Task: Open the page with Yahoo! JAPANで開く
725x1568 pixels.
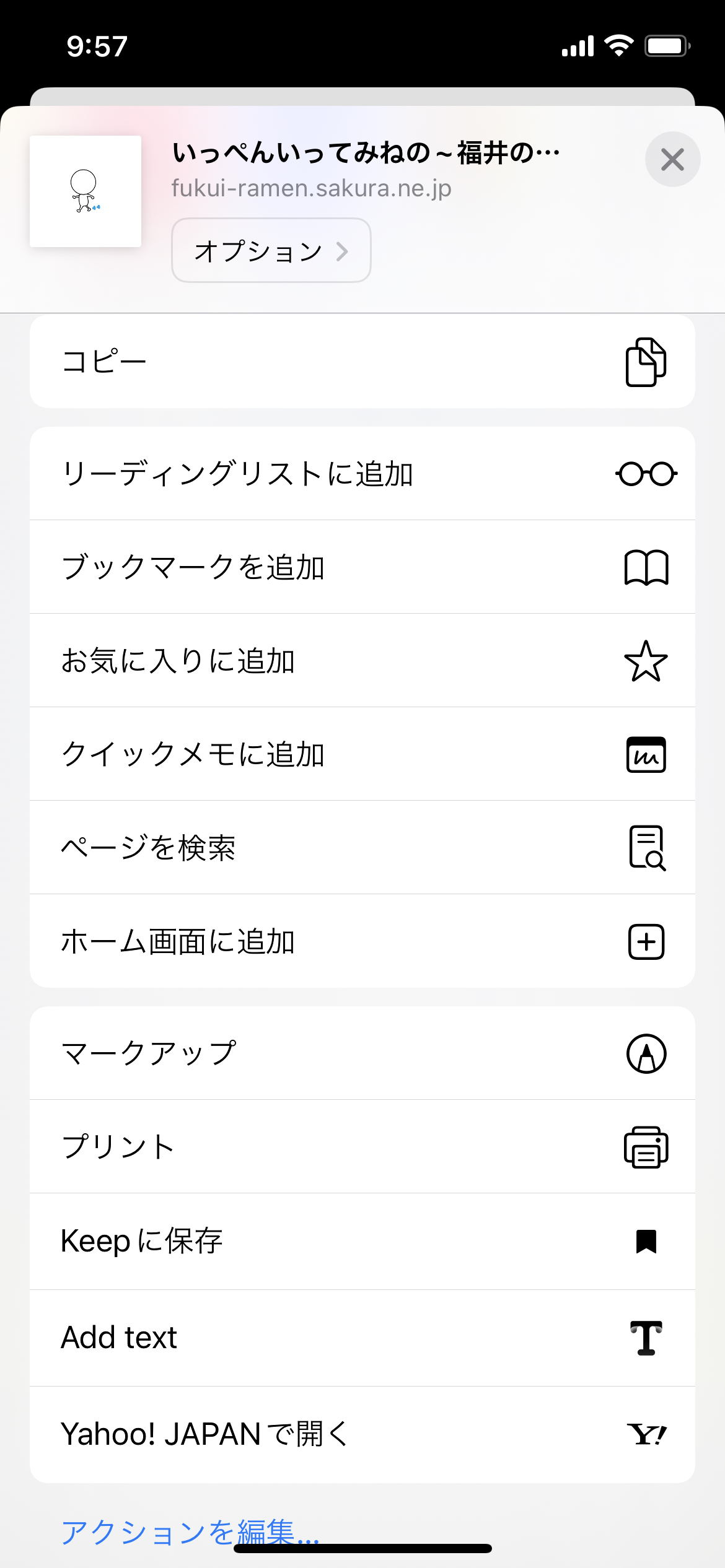Action: pyautogui.click(x=362, y=1435)
